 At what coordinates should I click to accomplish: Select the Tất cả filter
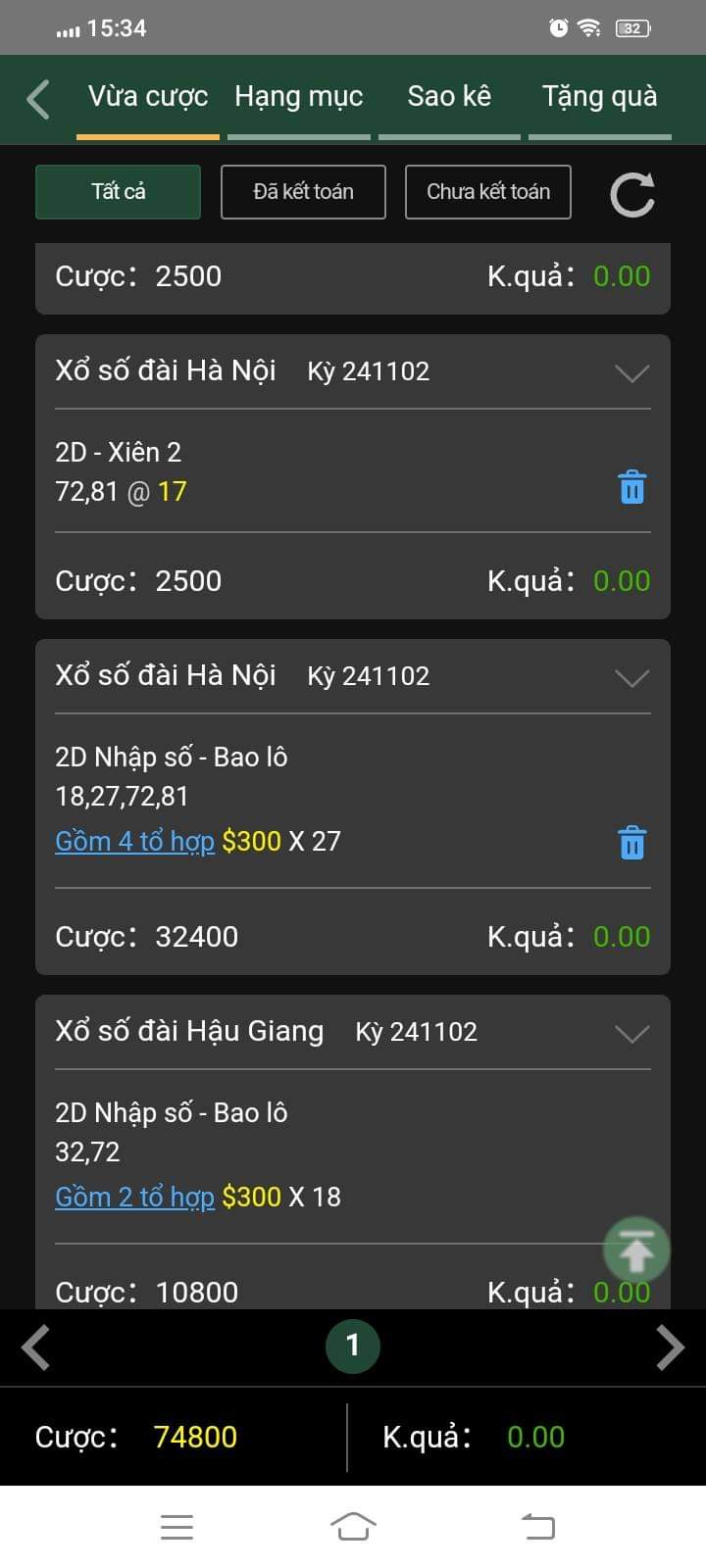(x=118, y=191)
